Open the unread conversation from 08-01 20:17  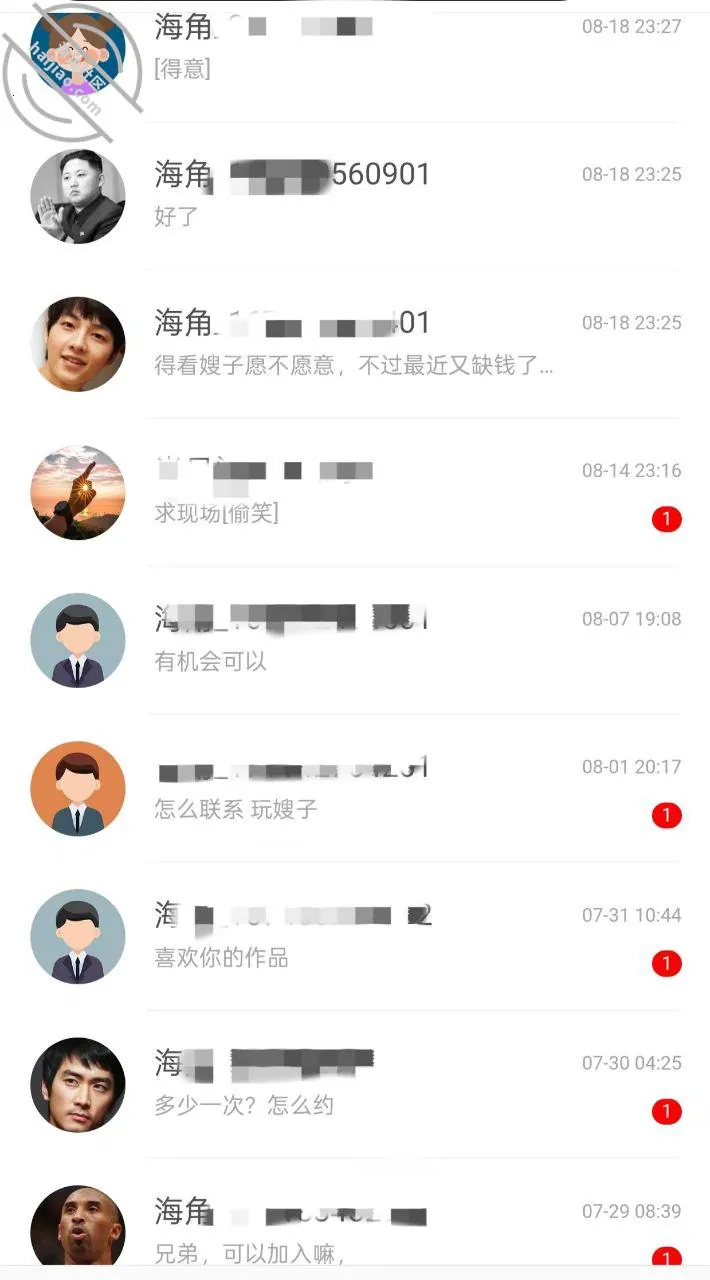(x=355, y=788)
